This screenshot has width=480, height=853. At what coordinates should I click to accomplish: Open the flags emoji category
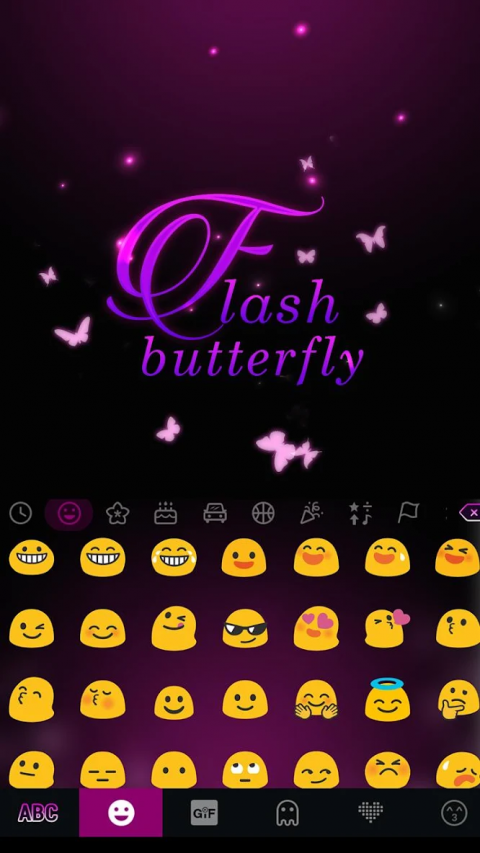click(408, 513)
